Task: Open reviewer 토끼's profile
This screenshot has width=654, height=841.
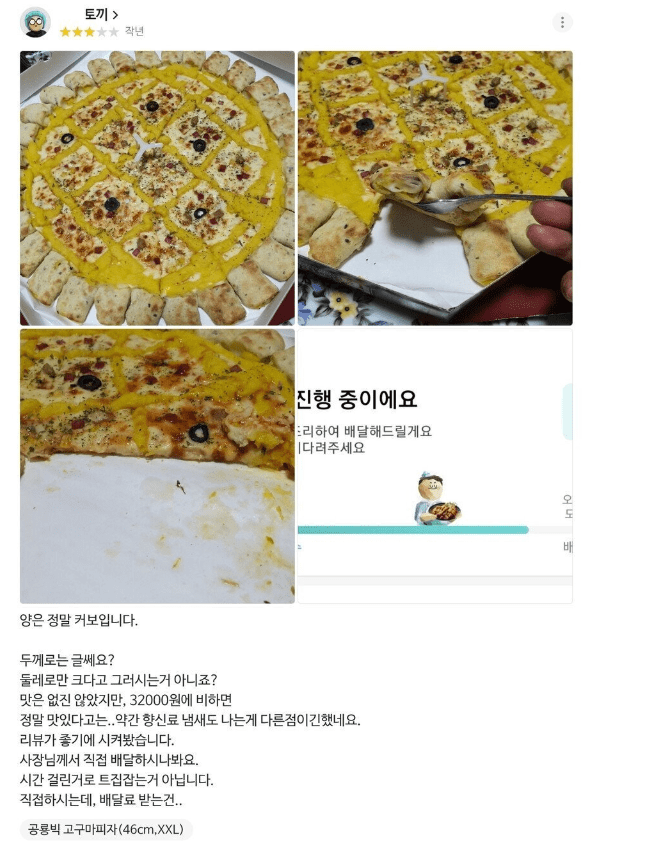Action: coord(101,14)
